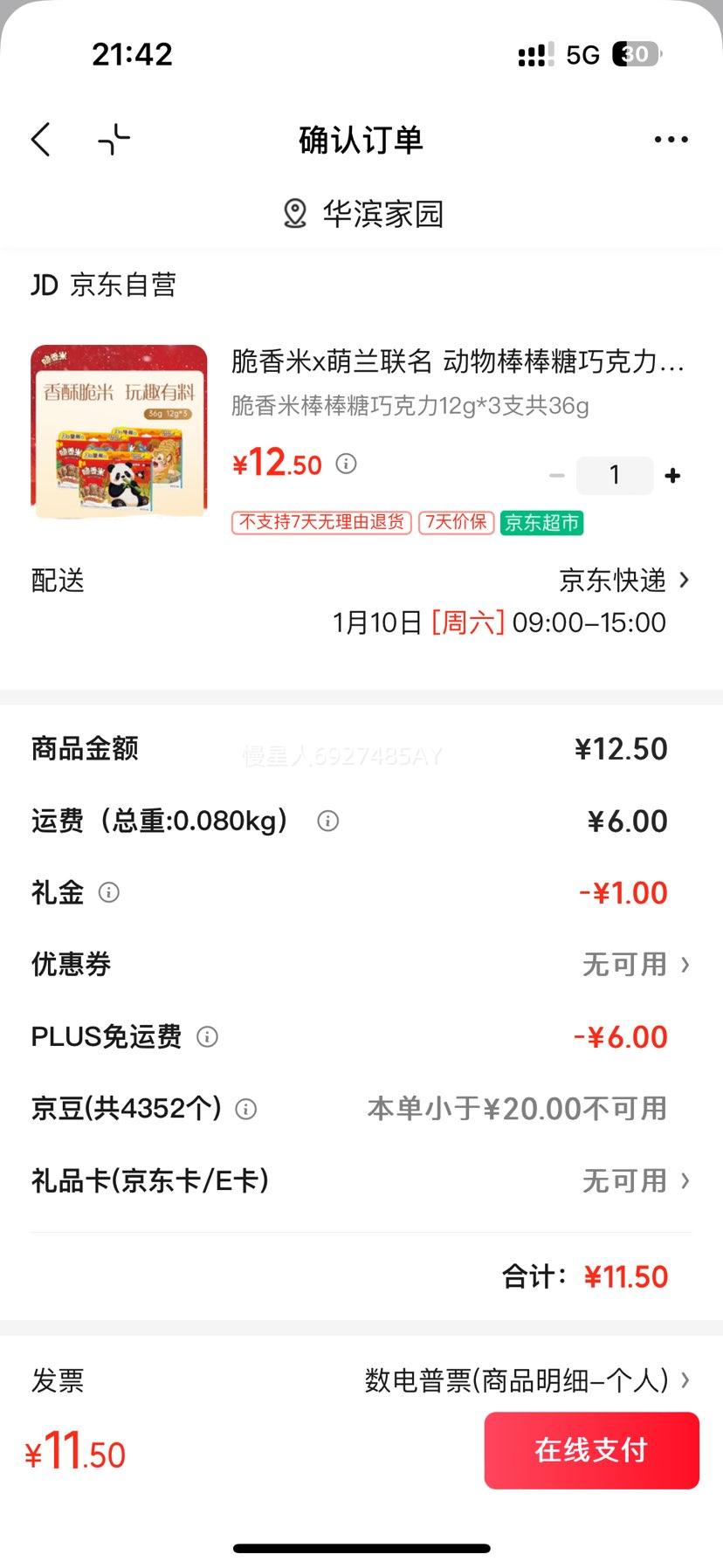Tap info icon next to PLUS免运费
The height and width of the screenshot is (1568, 723).
(207, 1037)
